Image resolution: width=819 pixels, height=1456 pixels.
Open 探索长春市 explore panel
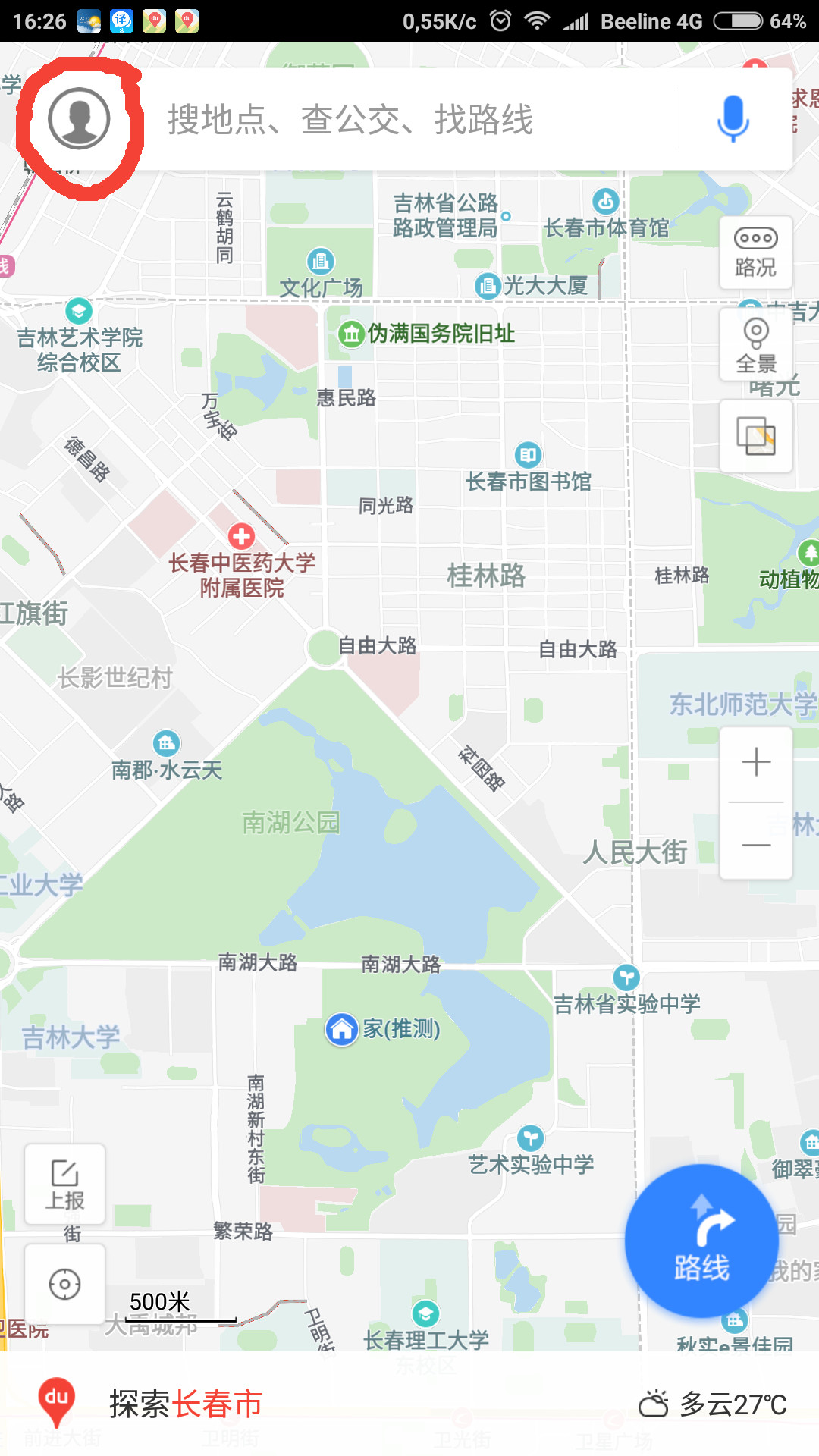(x=186, y=1404)
